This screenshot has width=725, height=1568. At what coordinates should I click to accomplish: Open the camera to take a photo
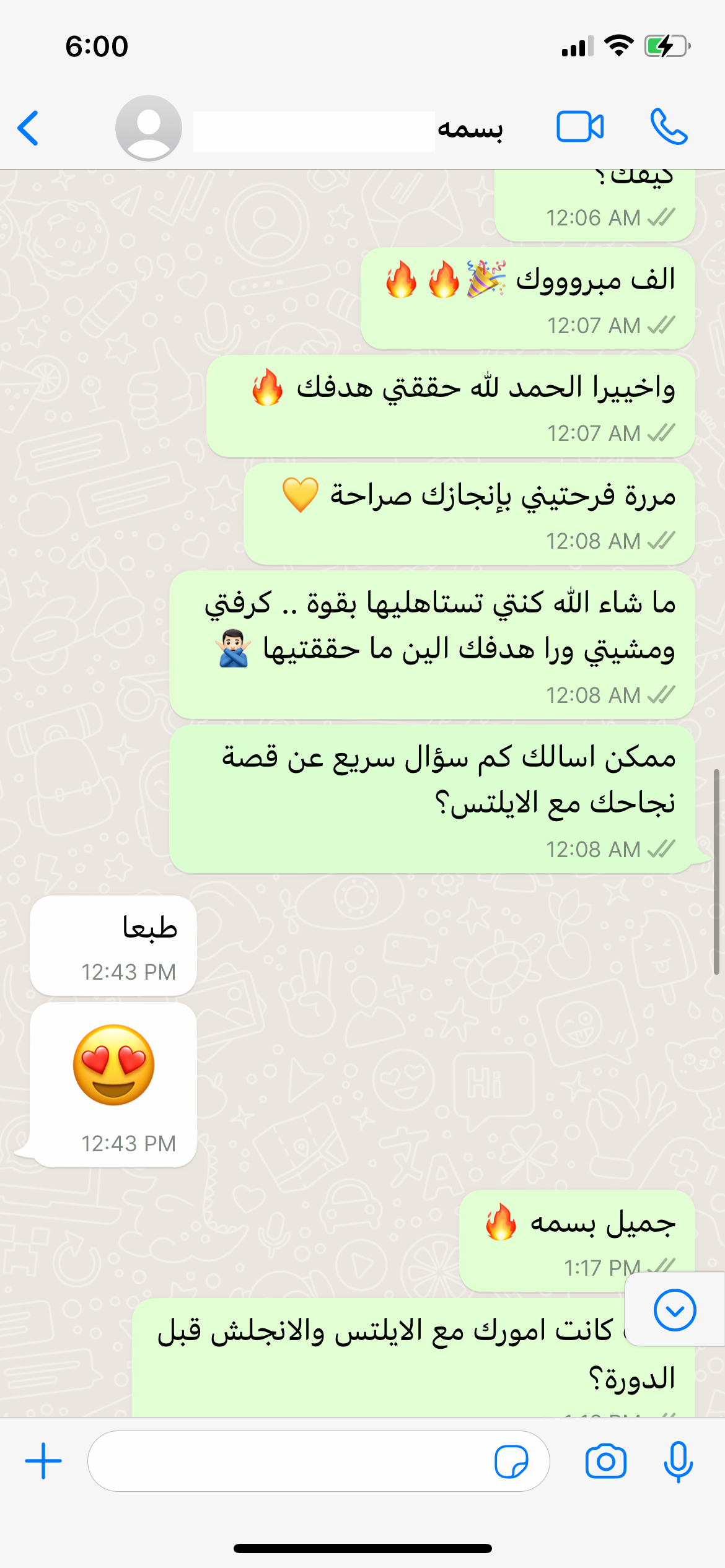[605, 1461]
